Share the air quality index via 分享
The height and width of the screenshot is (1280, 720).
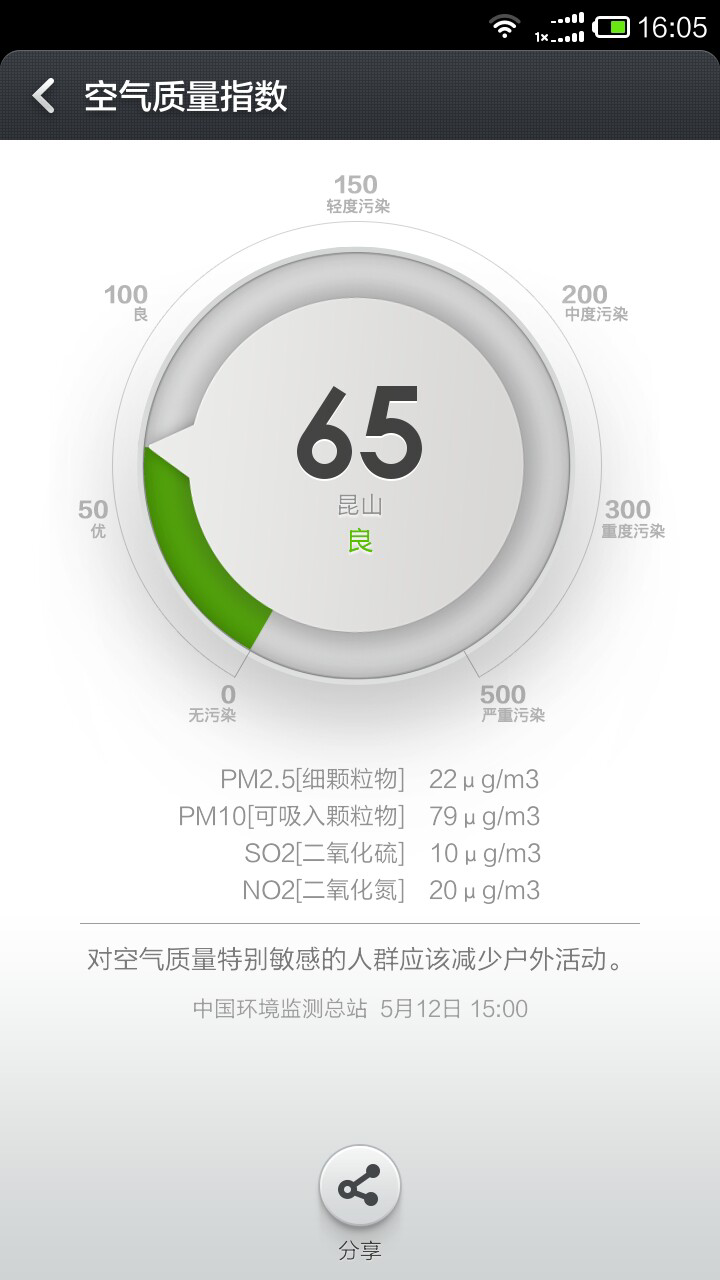[x=360, y=1187]
